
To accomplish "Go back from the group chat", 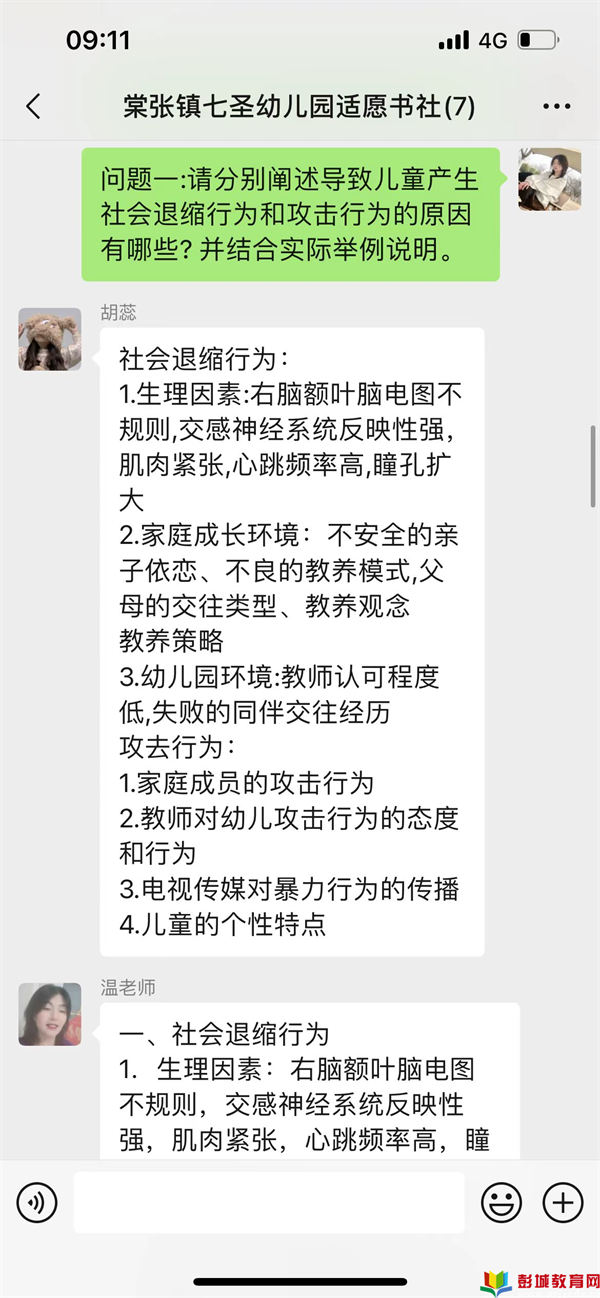I will pos(34,106).
